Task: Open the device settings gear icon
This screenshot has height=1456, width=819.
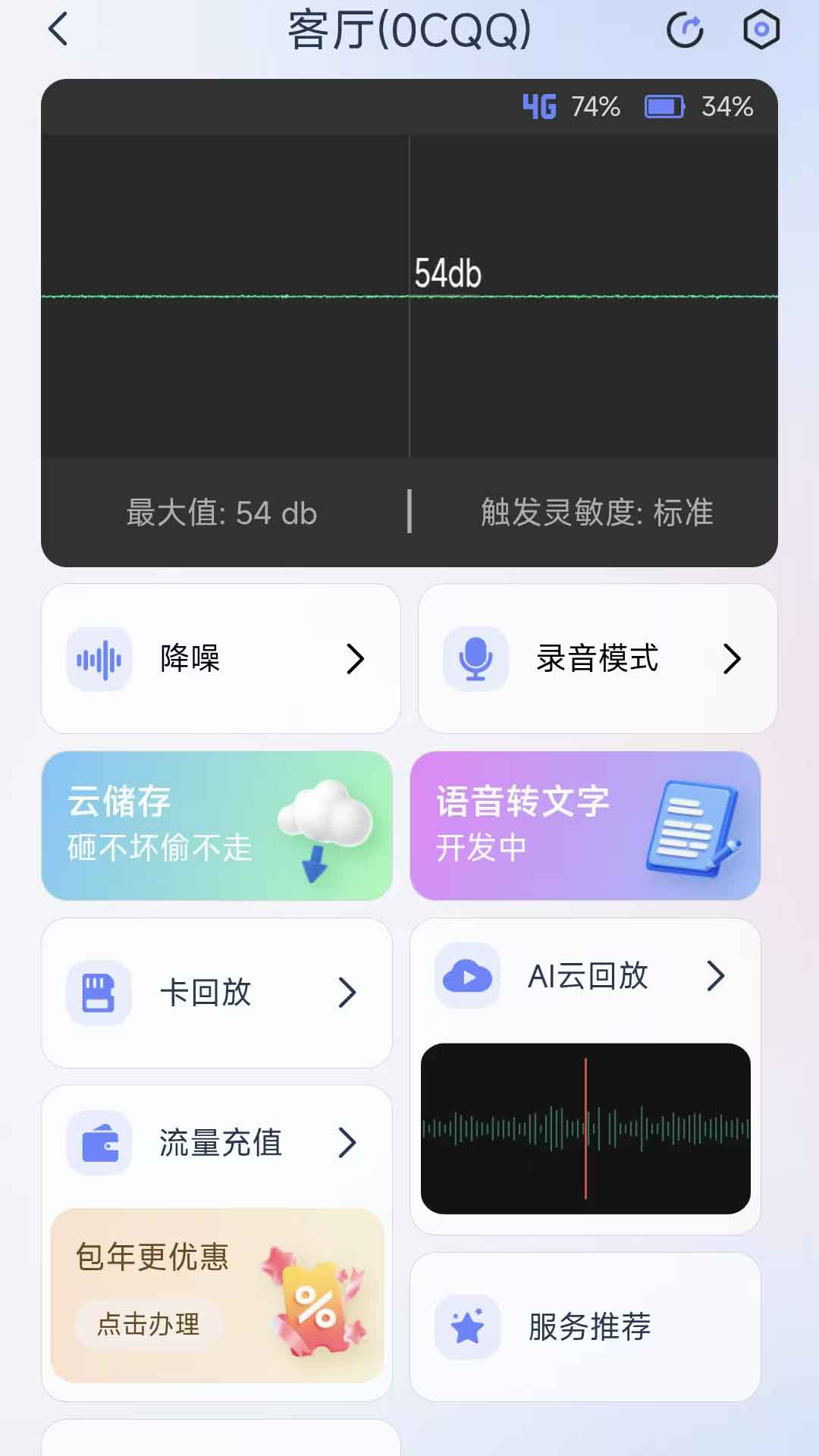Action: tap(760, 30)
